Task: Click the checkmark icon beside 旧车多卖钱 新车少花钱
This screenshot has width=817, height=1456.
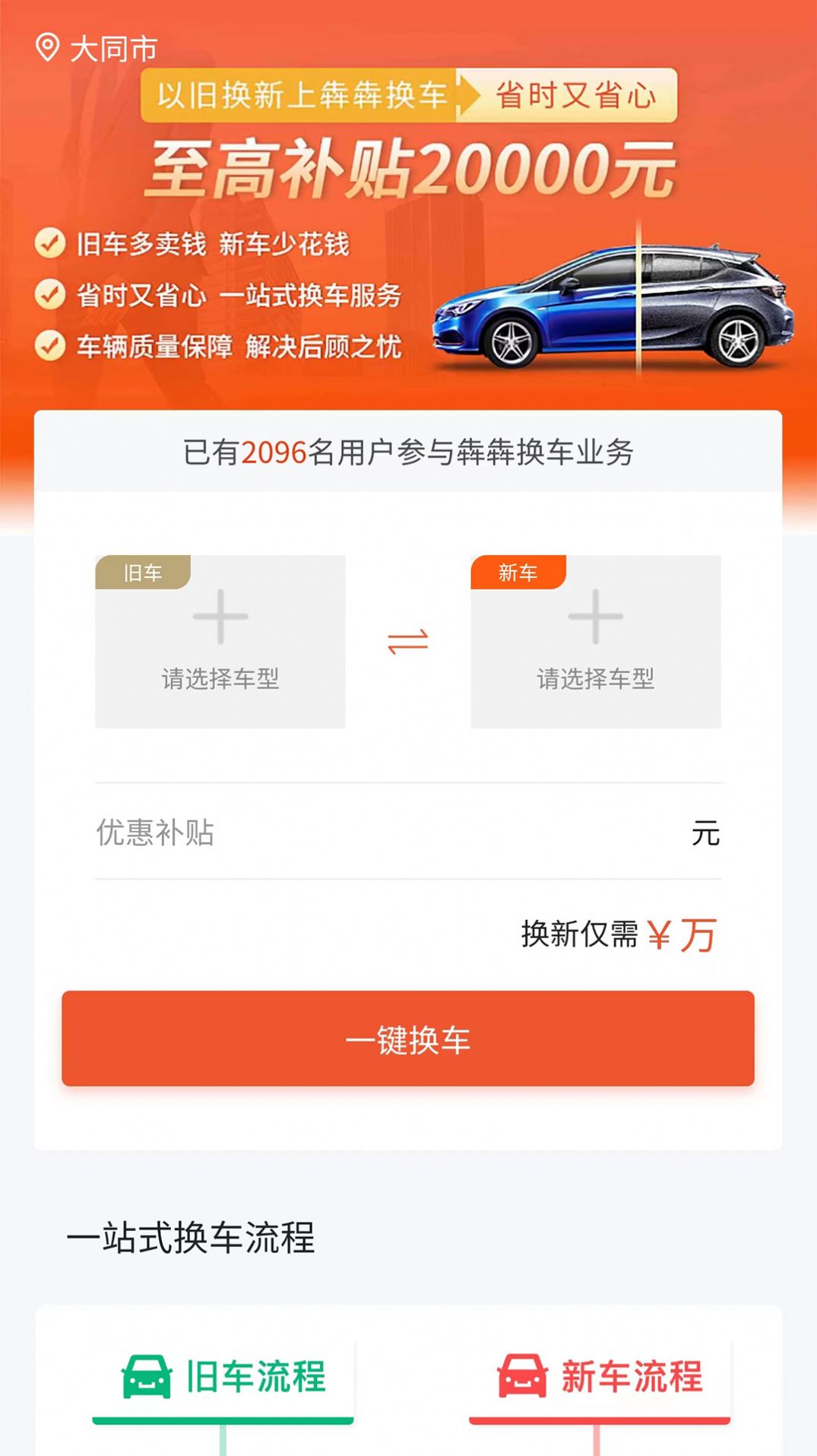Action: tap(49, 245)
